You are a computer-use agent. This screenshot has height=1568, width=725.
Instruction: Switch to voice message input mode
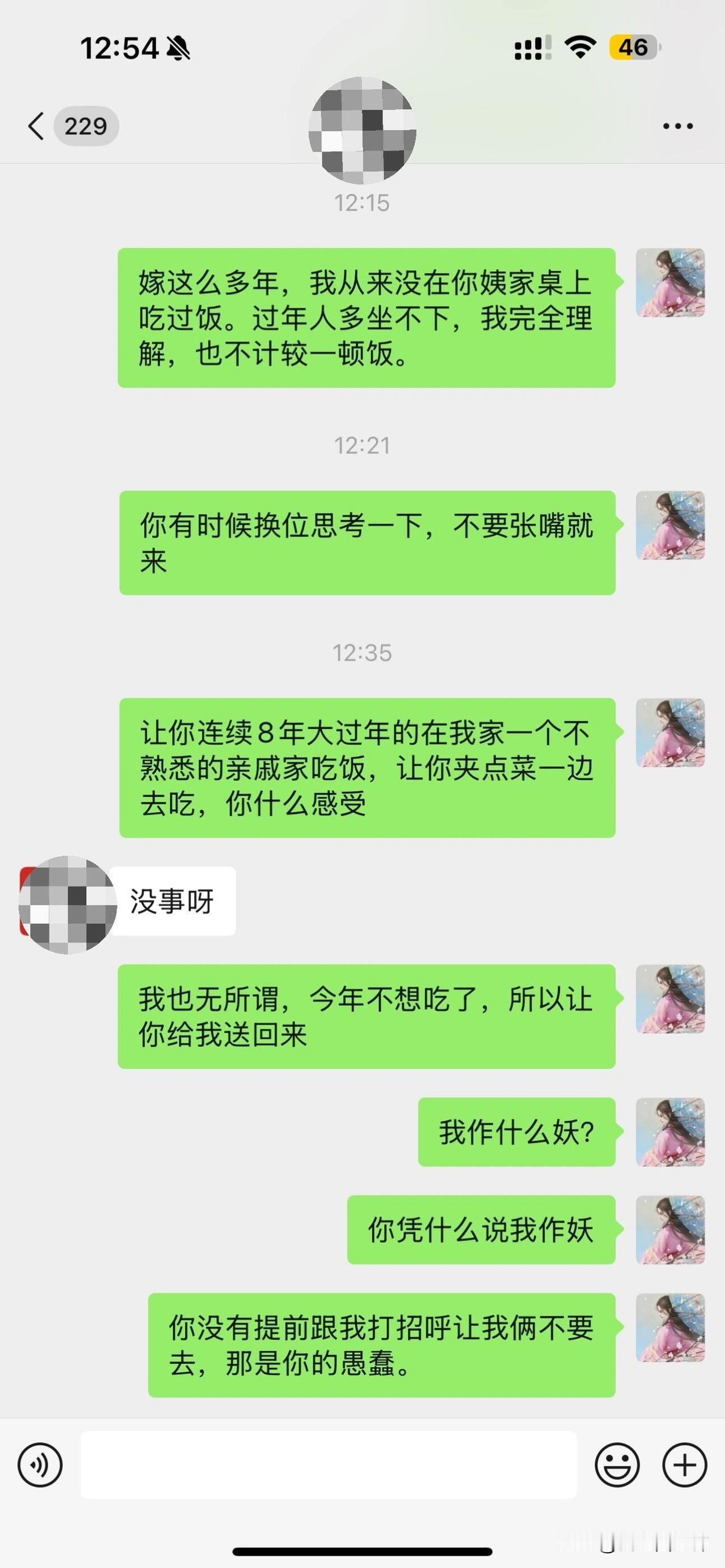(x=40, y=1465)
